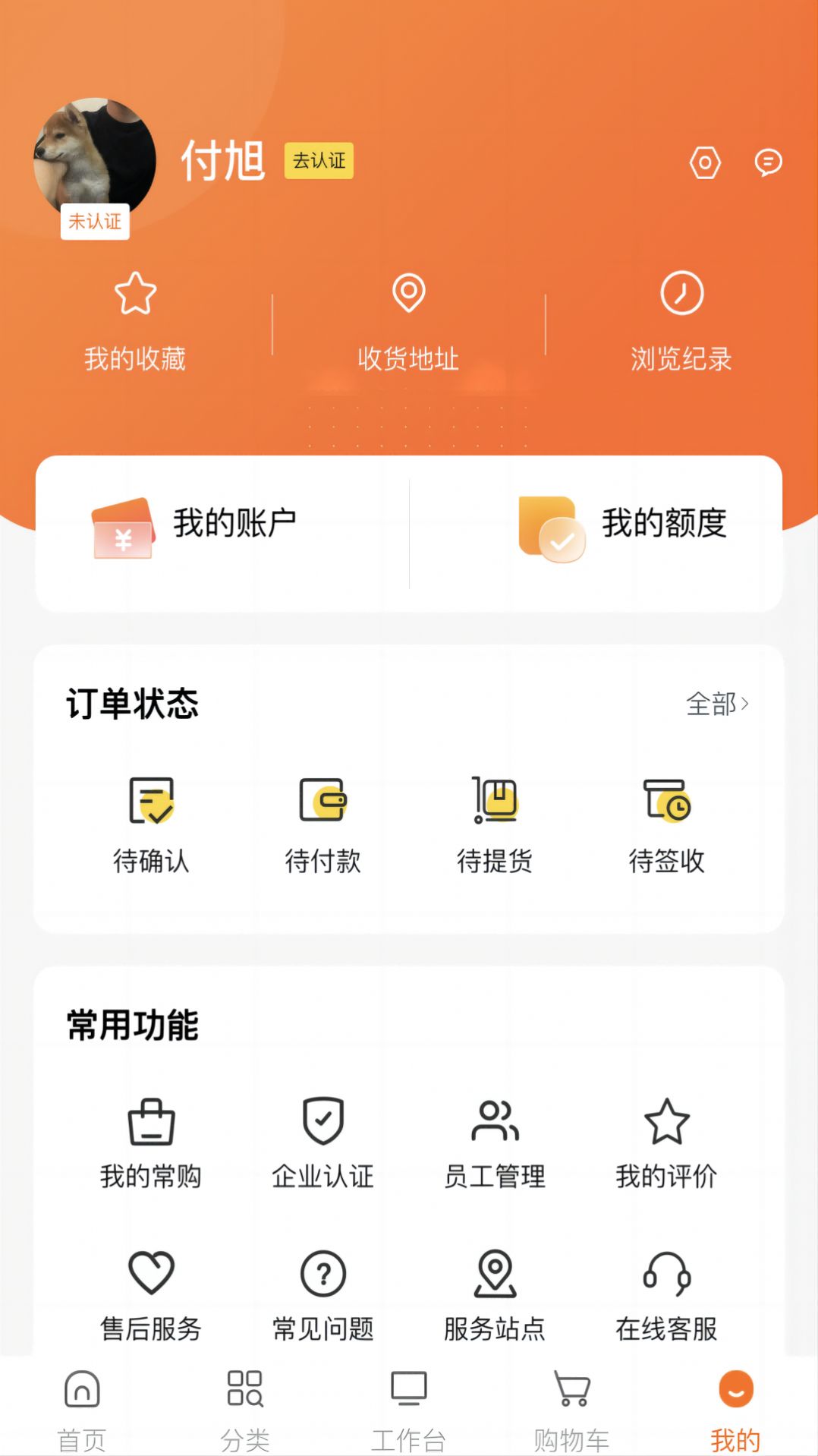
Task: Tap the 去认证 button
Action: point(318,161)
